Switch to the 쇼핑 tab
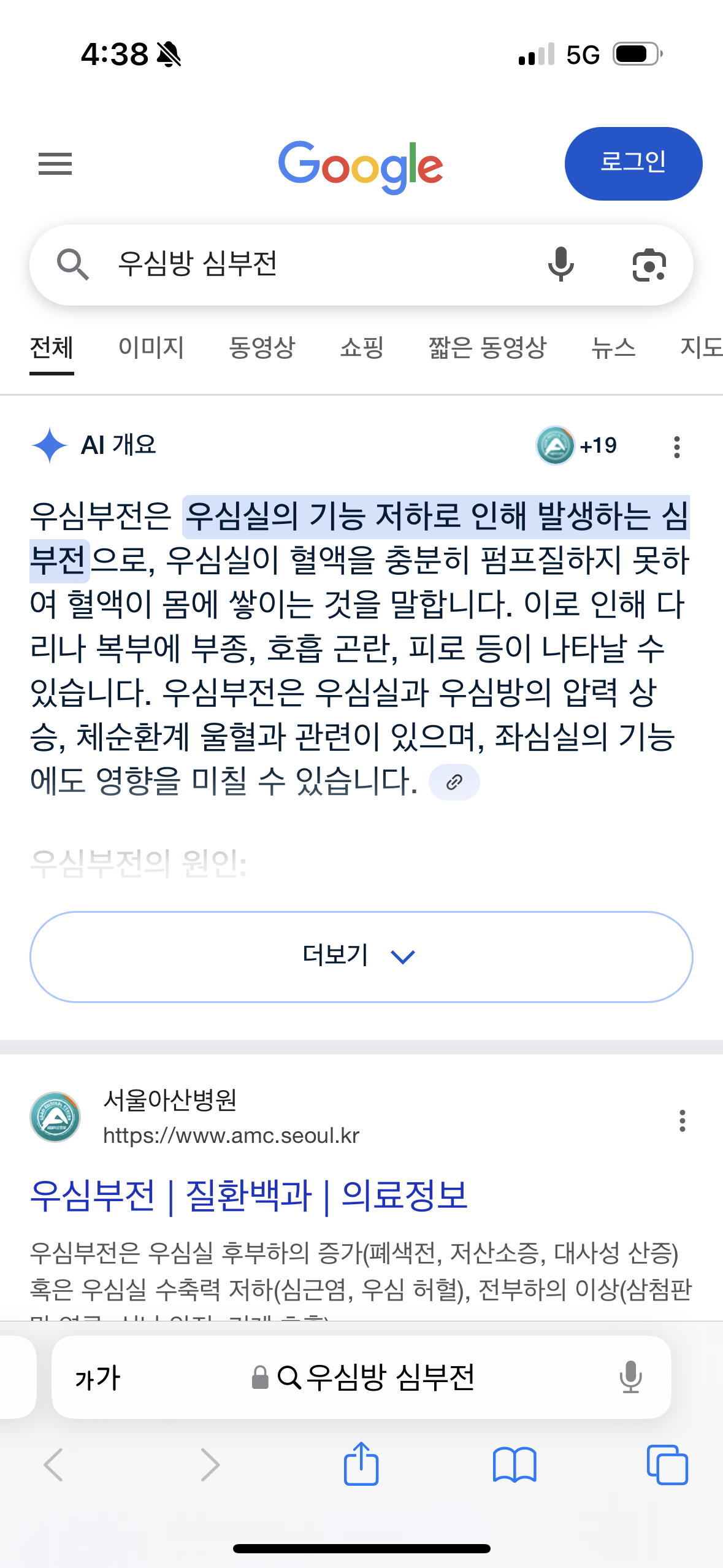The width and height of the screenshot is (723, 1568). coord(362,348)
